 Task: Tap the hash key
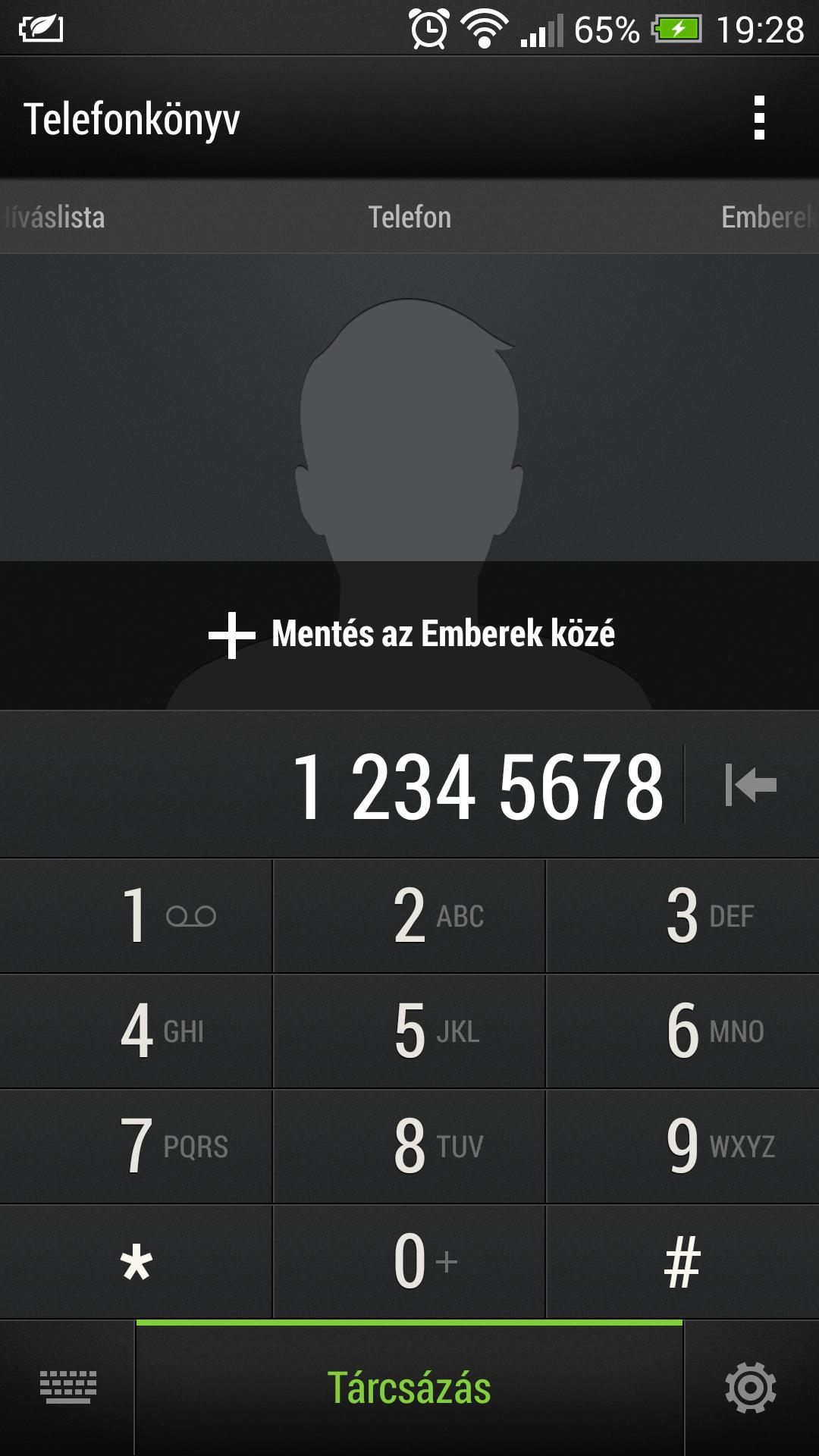tap(682, 1262)
